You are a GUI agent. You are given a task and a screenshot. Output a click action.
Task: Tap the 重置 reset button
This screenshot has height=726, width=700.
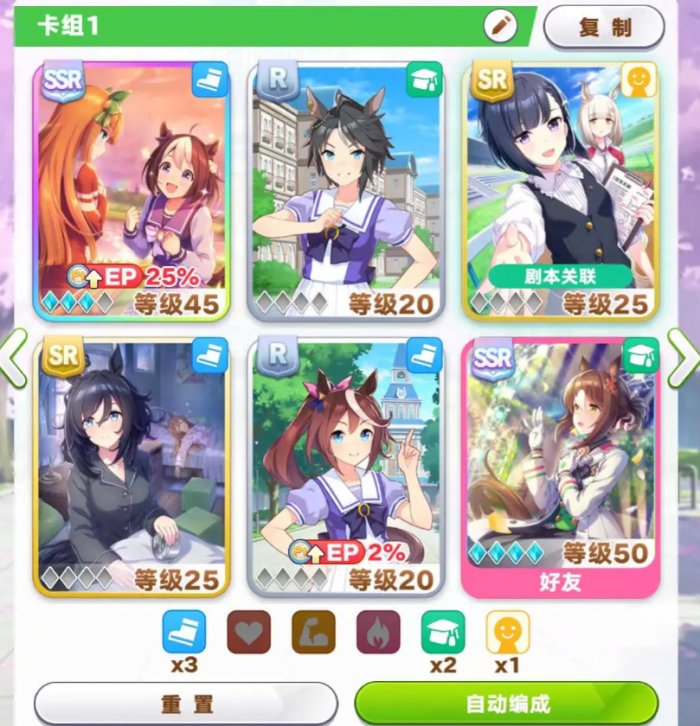(x=185, y=704)
